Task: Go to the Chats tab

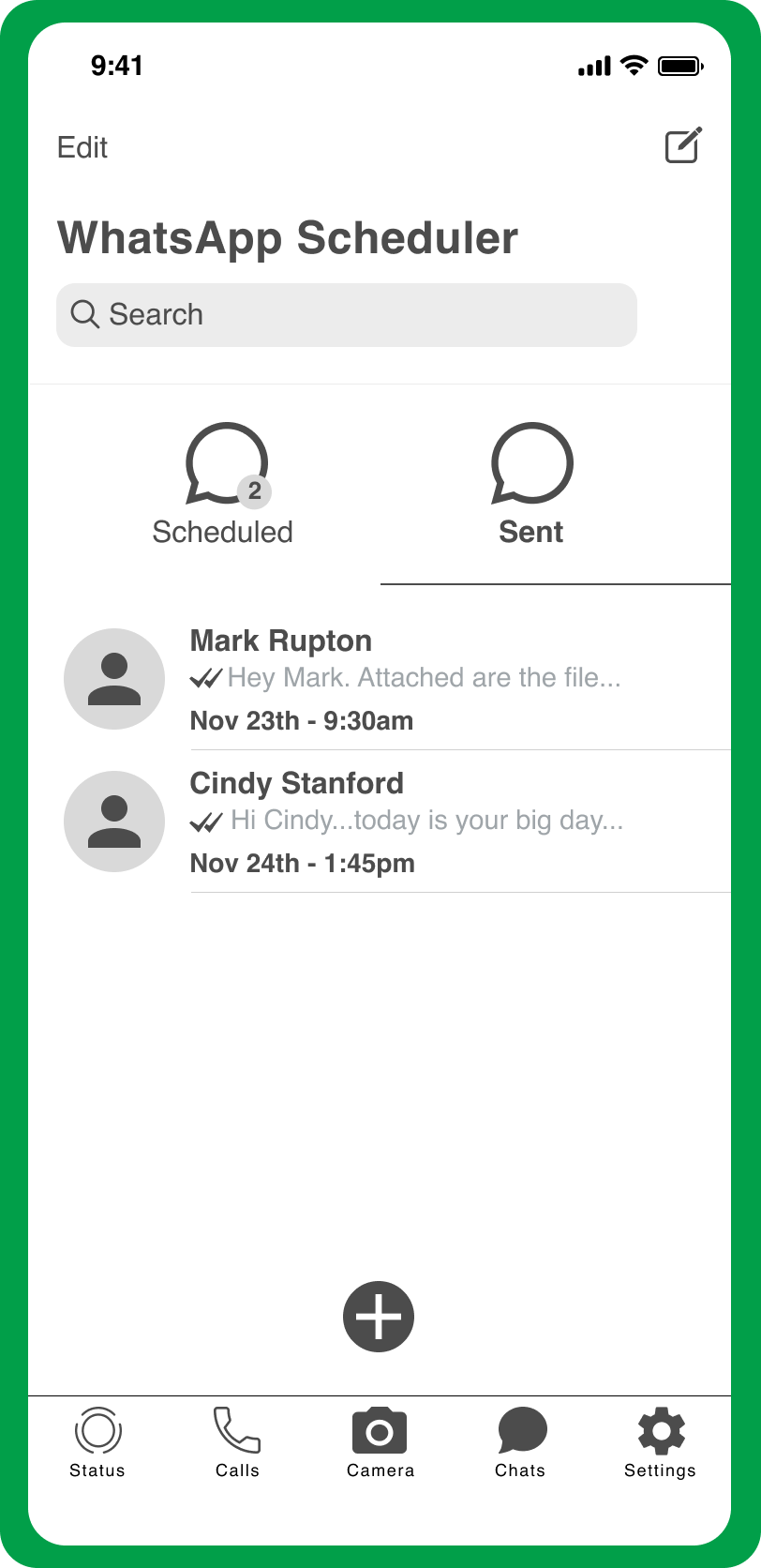Action: point(521,1442)
